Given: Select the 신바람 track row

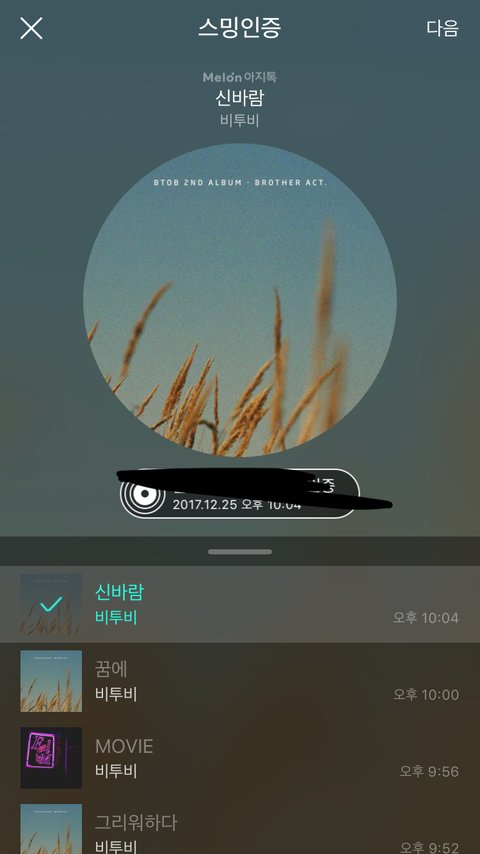Looking at the screenshot, I should click(240, 604).
